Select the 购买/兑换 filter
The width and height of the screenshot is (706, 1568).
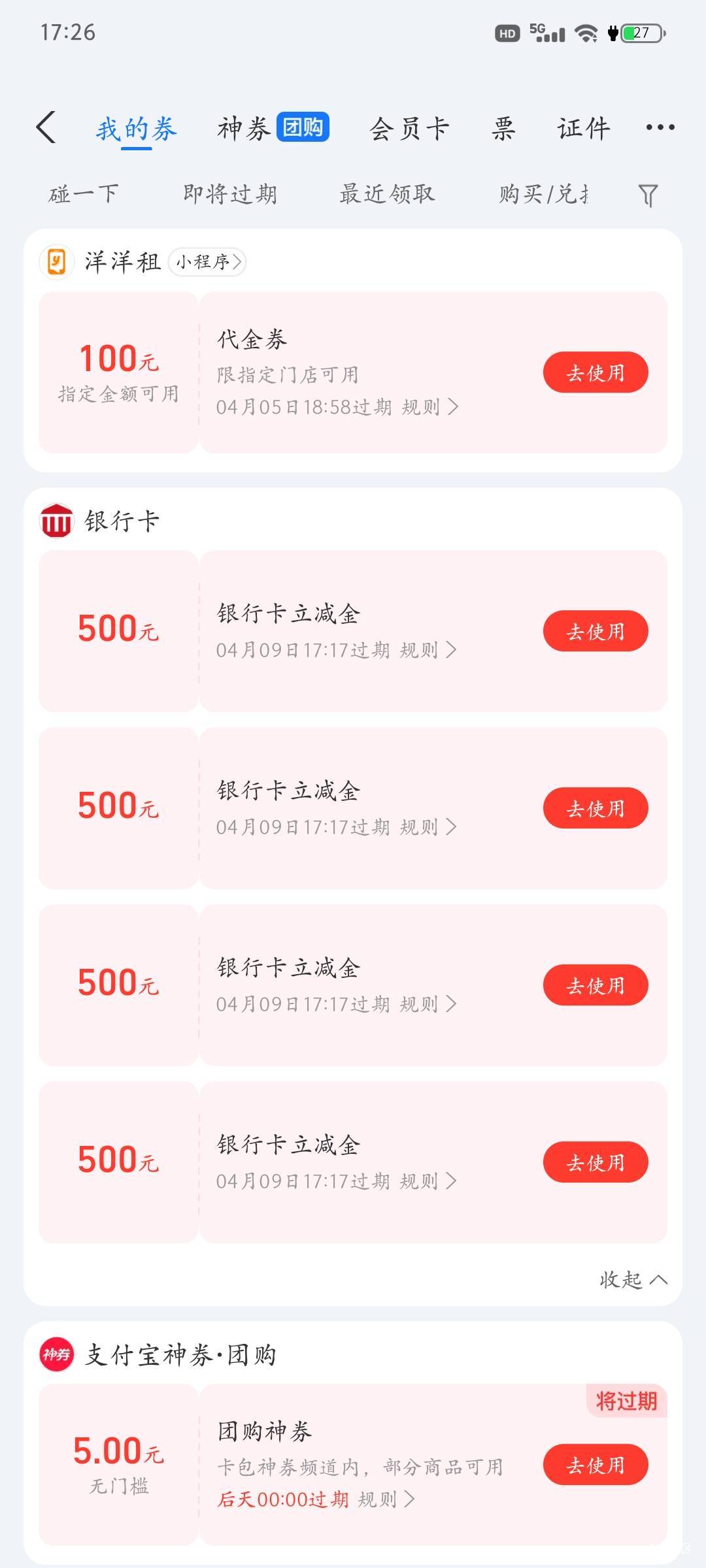tap(544, 194)
